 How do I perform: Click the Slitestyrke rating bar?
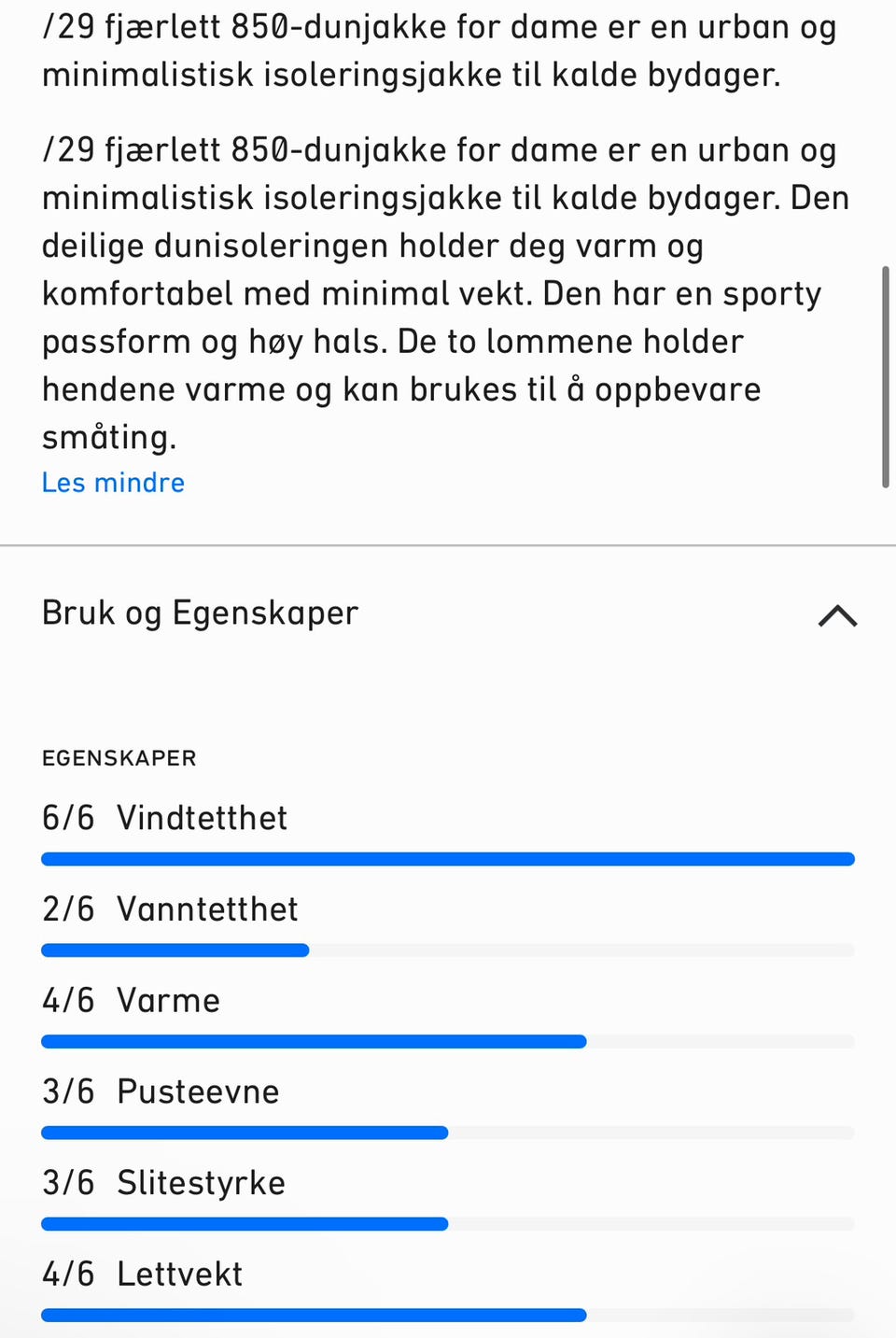(447, 1223)
